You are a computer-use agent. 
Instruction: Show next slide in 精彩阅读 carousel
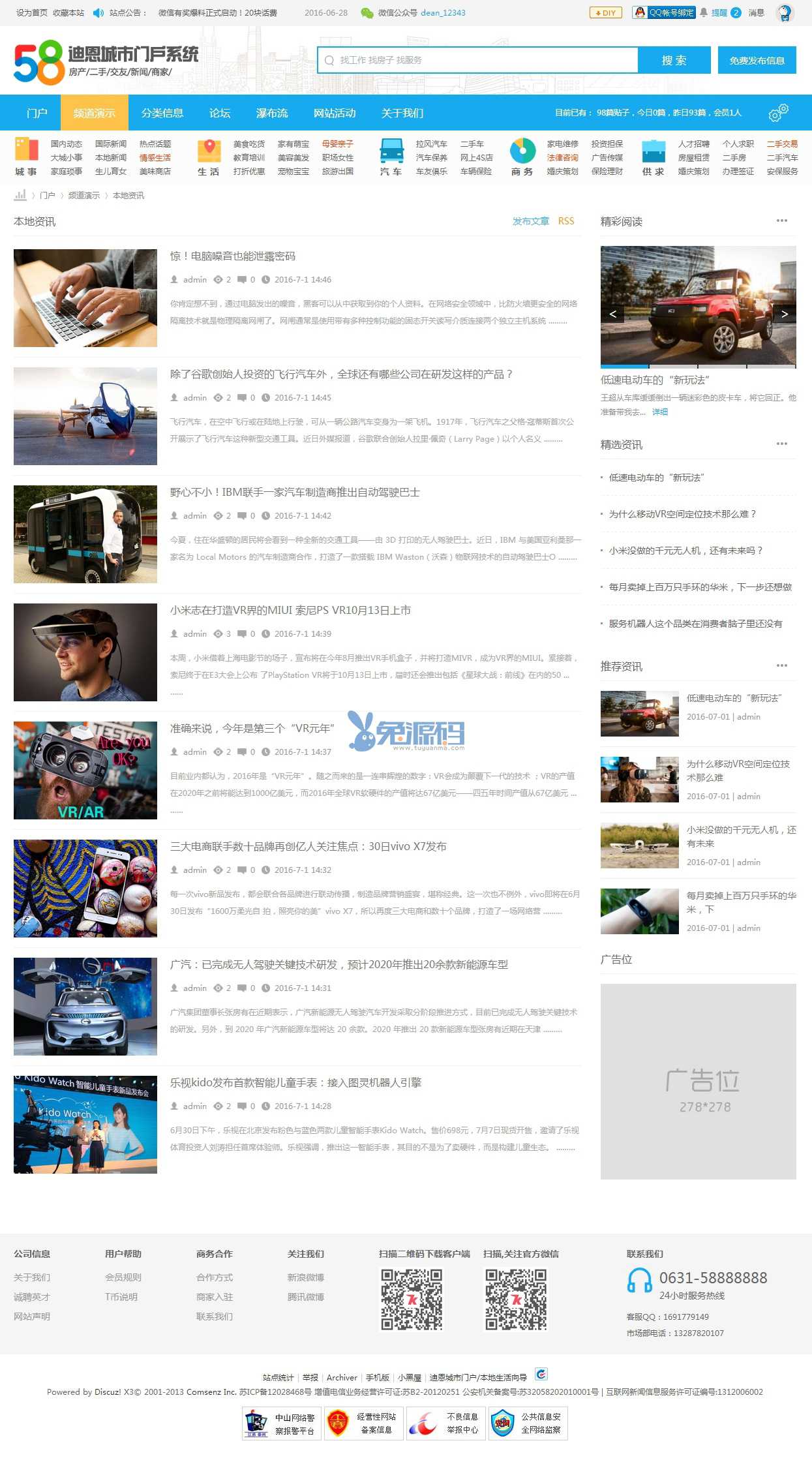click(784, 314)
